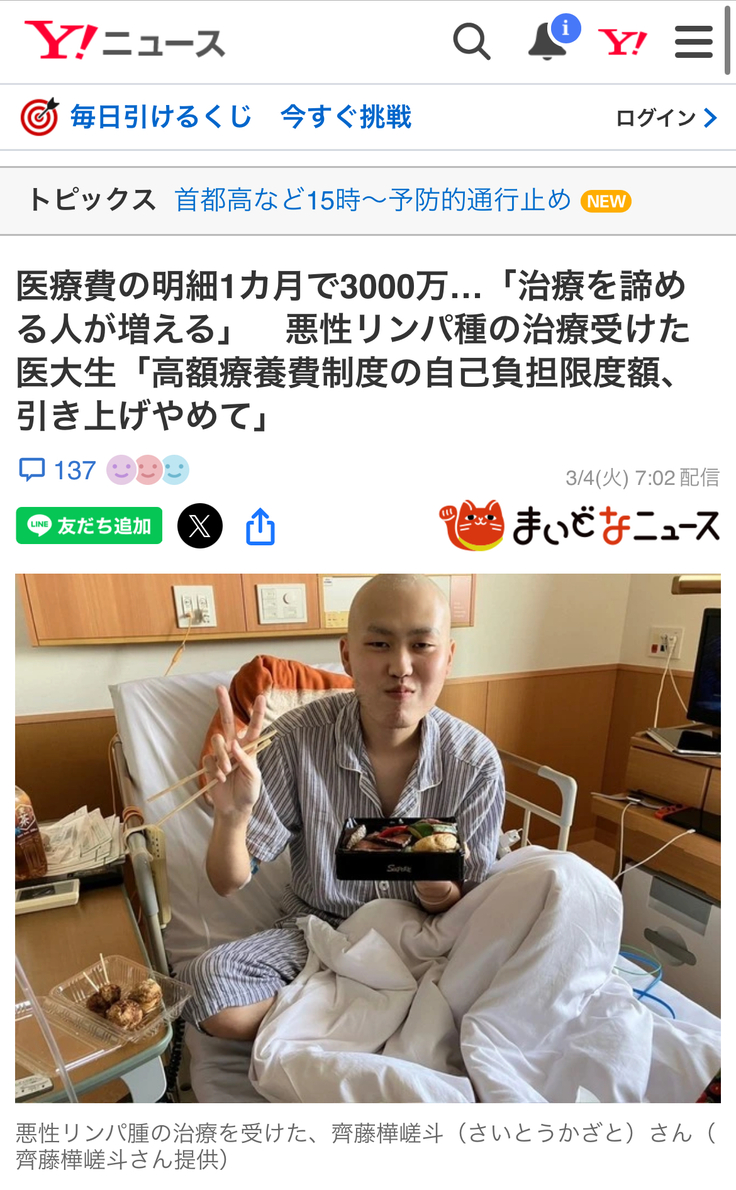Open the search magnifier icon
This screenshot has height=1190, width=736.
pos(471,42)
